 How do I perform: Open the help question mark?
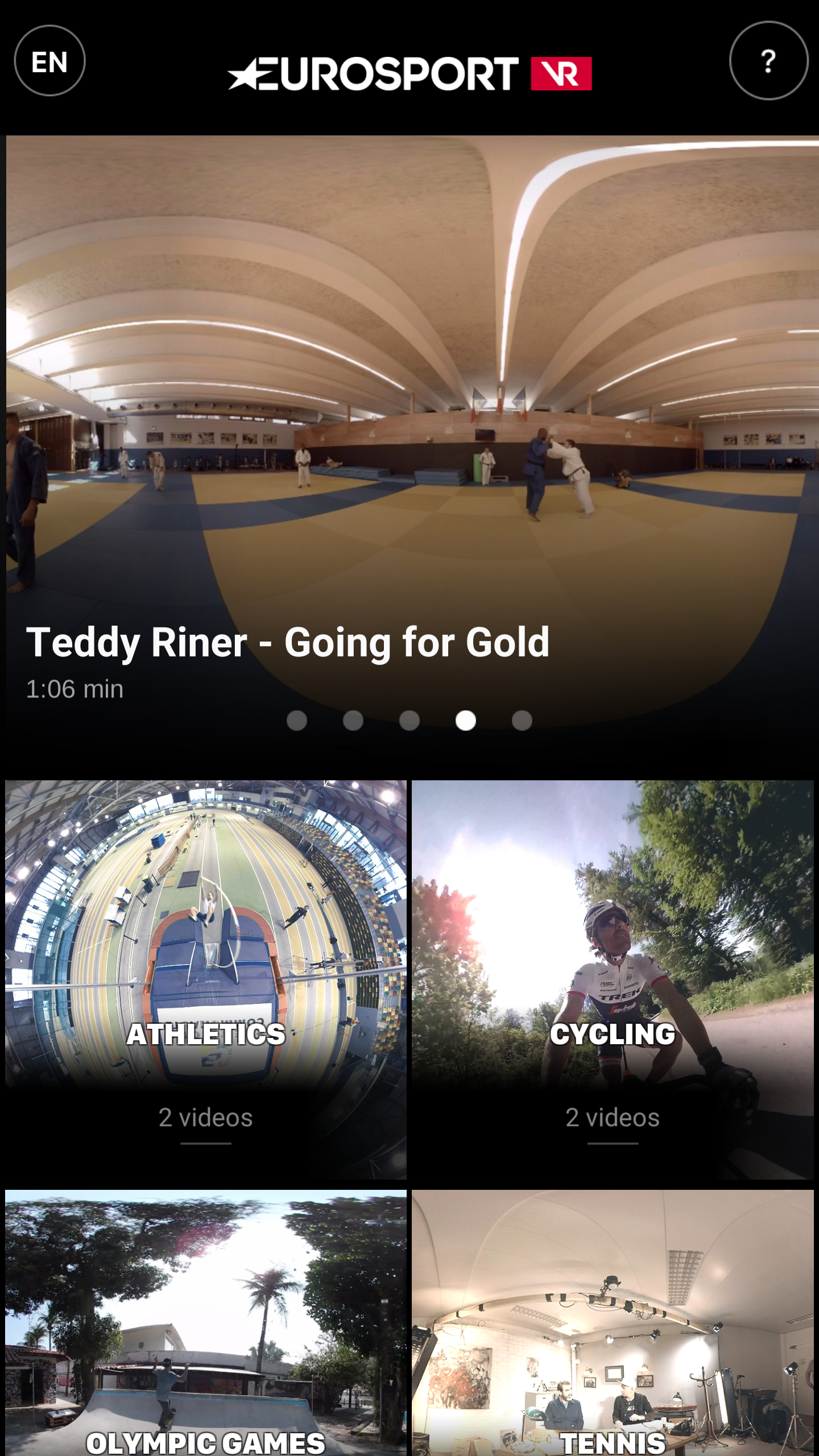pos(768,61)
